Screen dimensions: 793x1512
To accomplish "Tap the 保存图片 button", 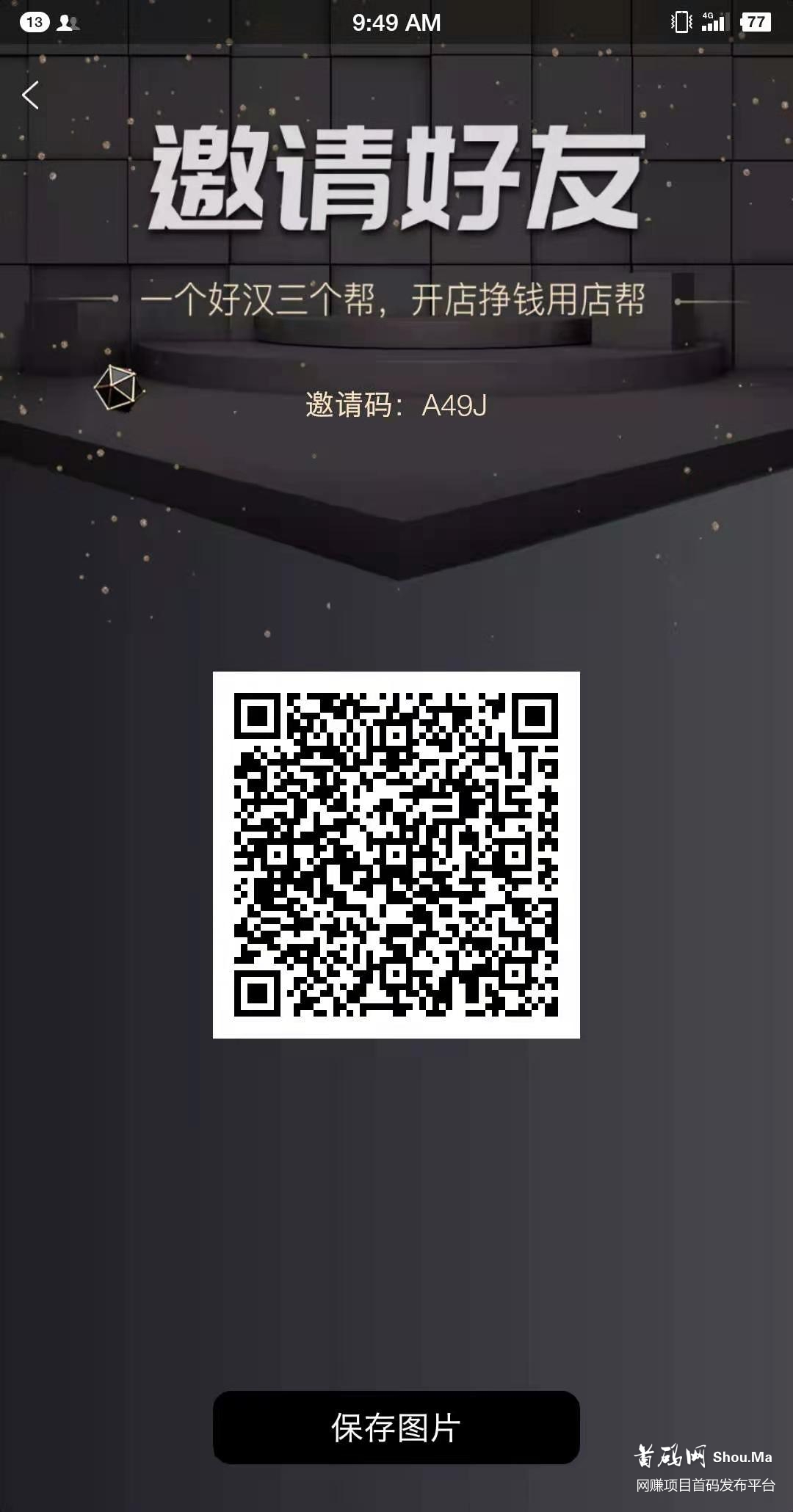I will tap(396, 1428).
